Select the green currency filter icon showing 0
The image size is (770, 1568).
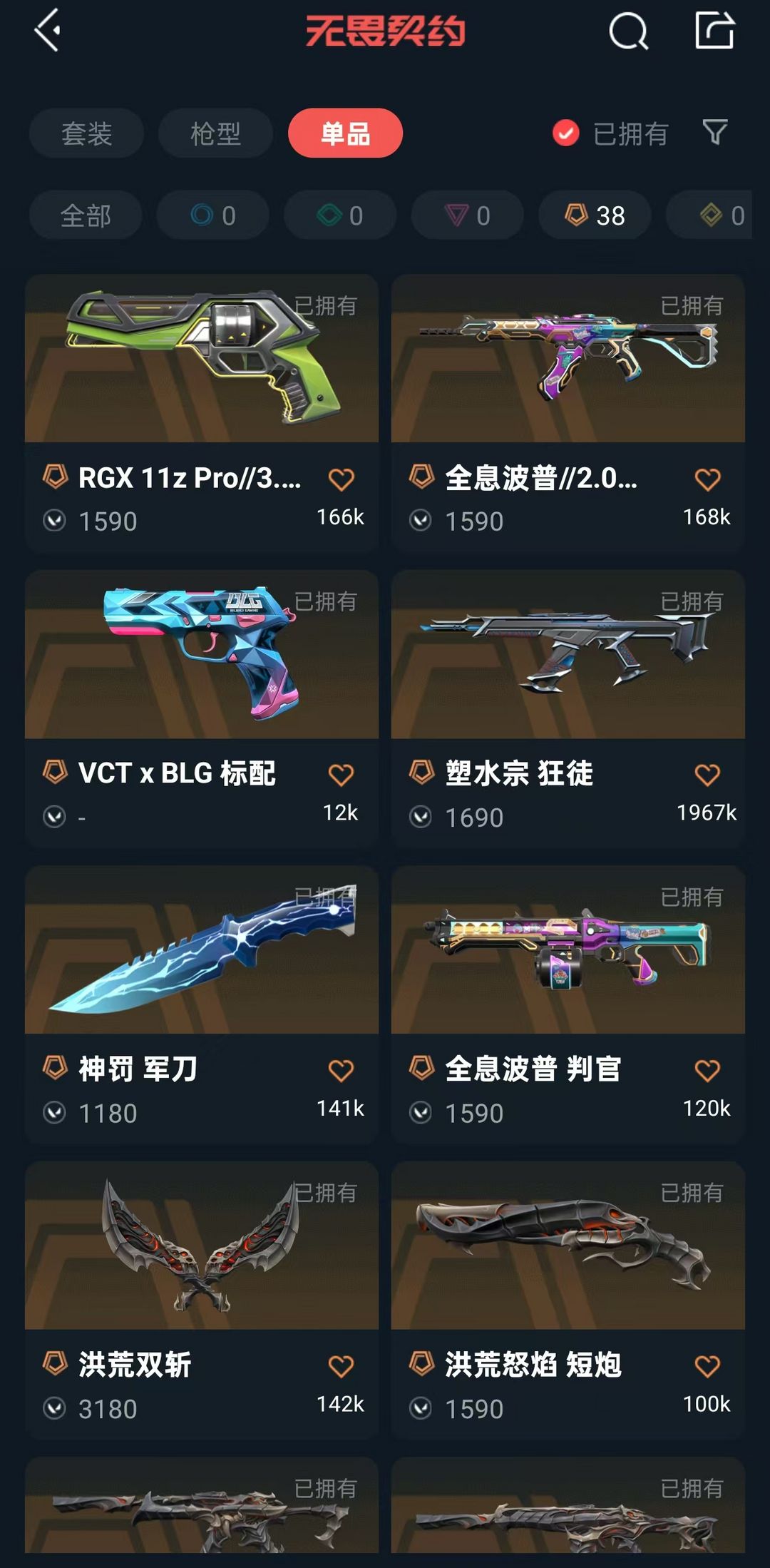click(x=339, y=215)
